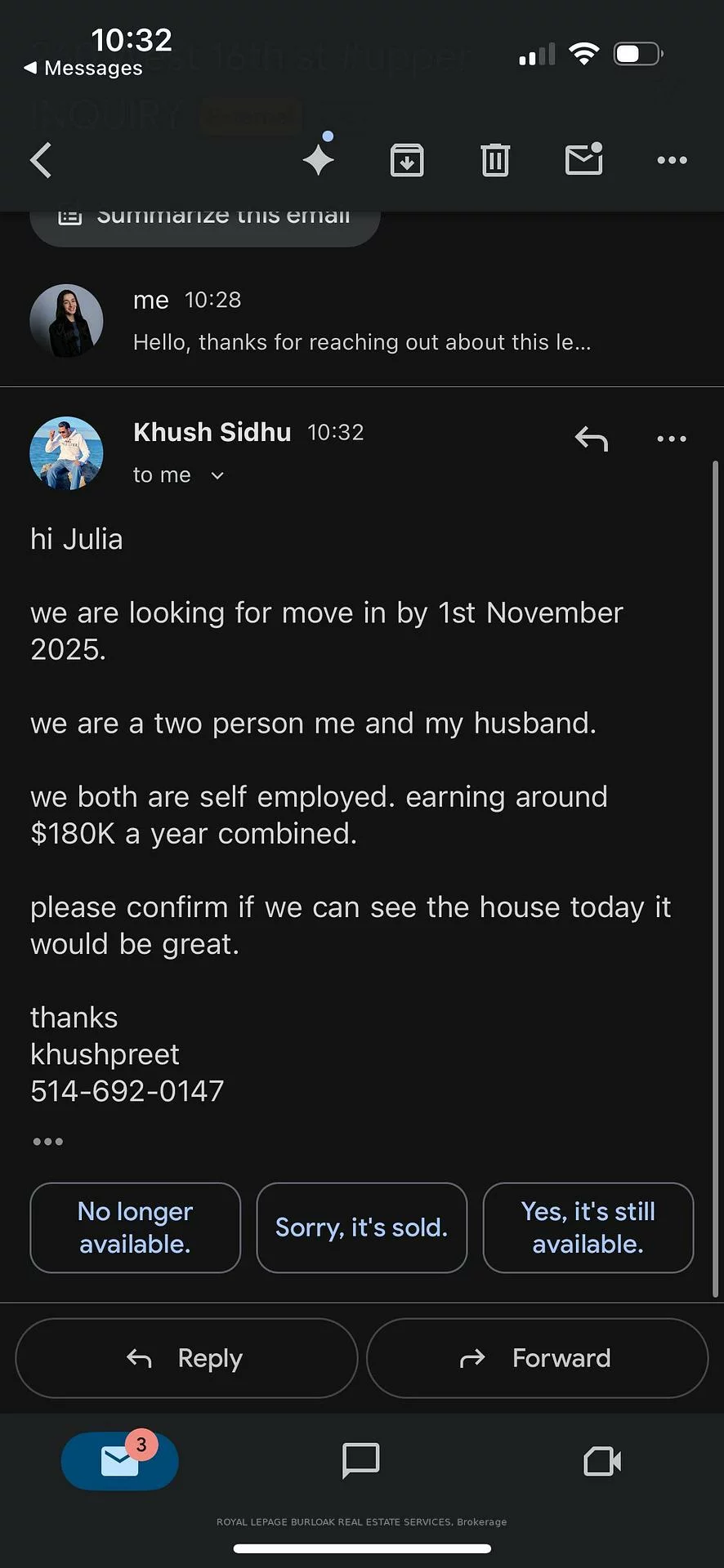Archive this email

click(407, 160)
